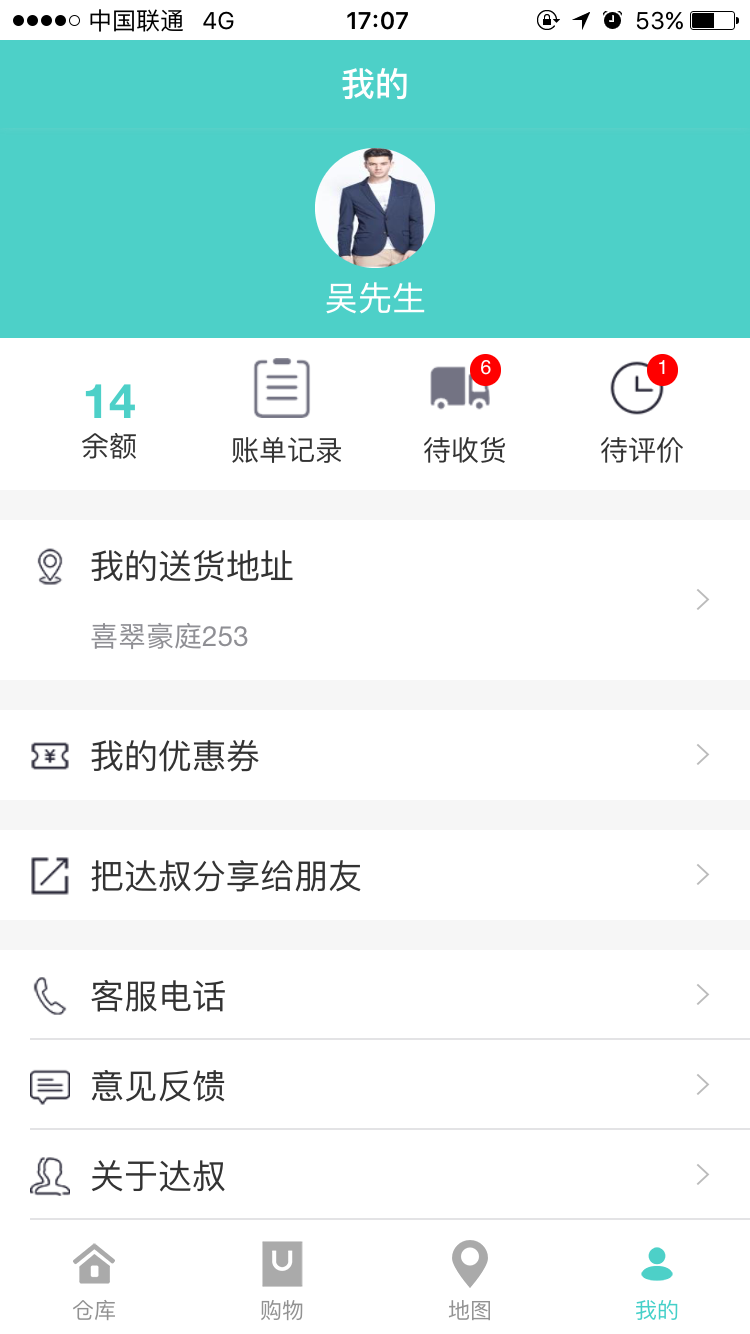750x1334 pixels.
Task: Select the 我的 tab
Action: (657, 1281)
